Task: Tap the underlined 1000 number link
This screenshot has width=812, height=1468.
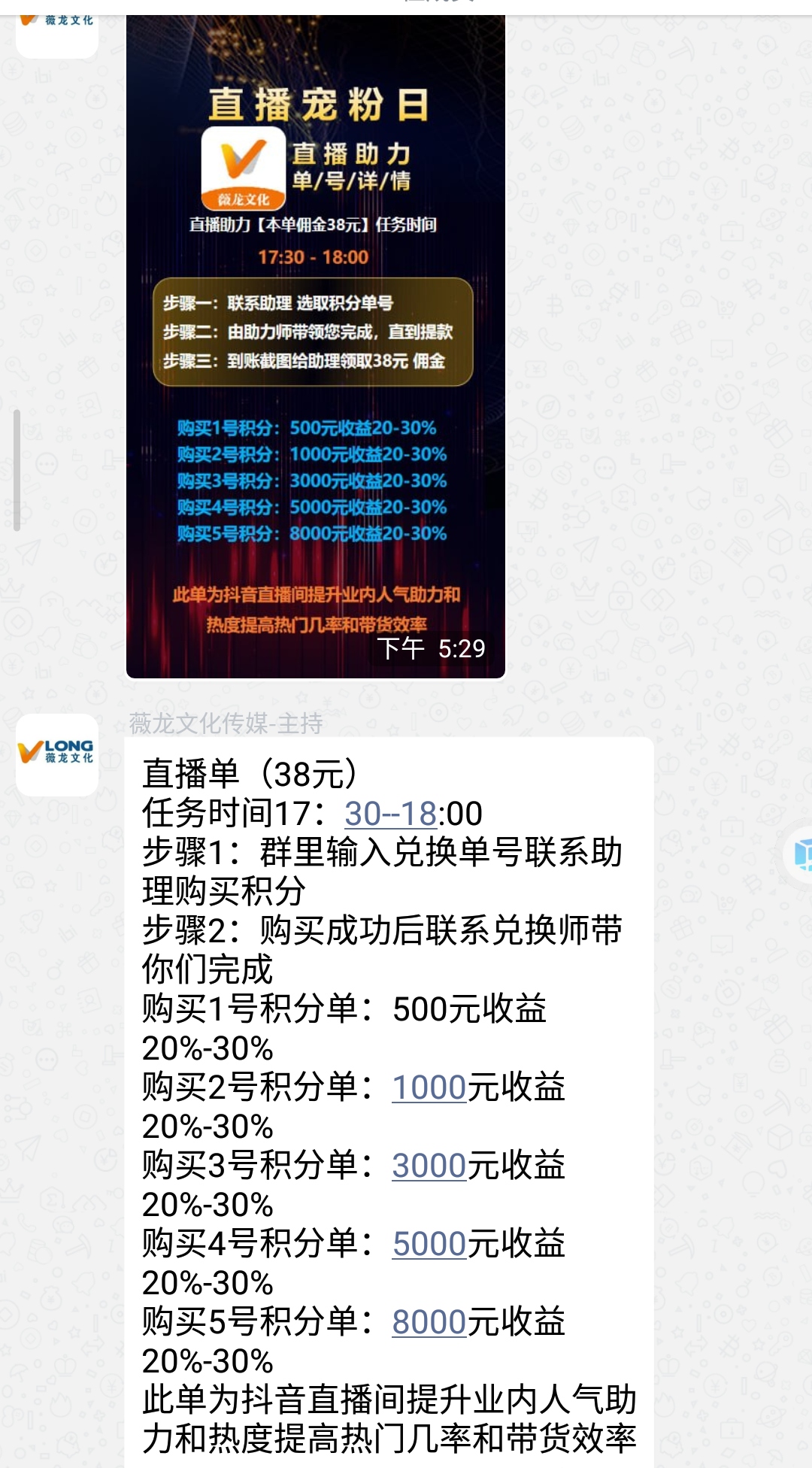Action: (429, 1087)
